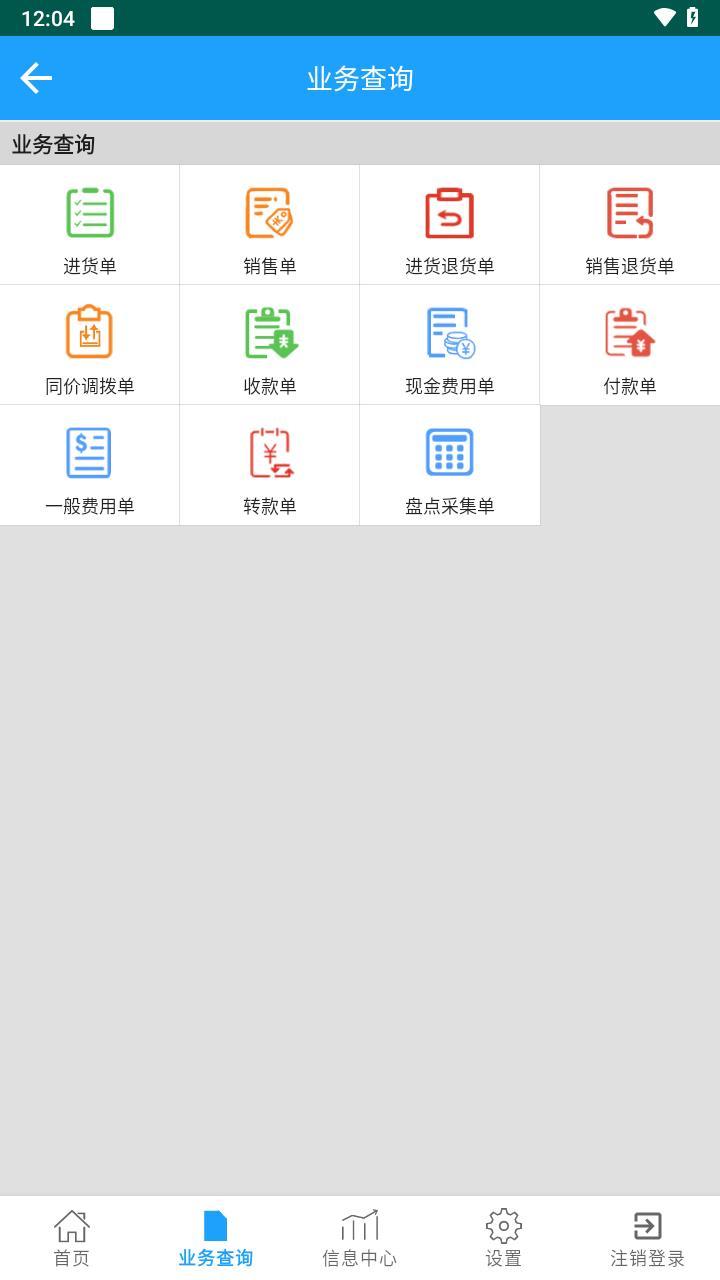Select the 销售退货单 tile
Screen dimensions: 720x1280
coord(630,226)
